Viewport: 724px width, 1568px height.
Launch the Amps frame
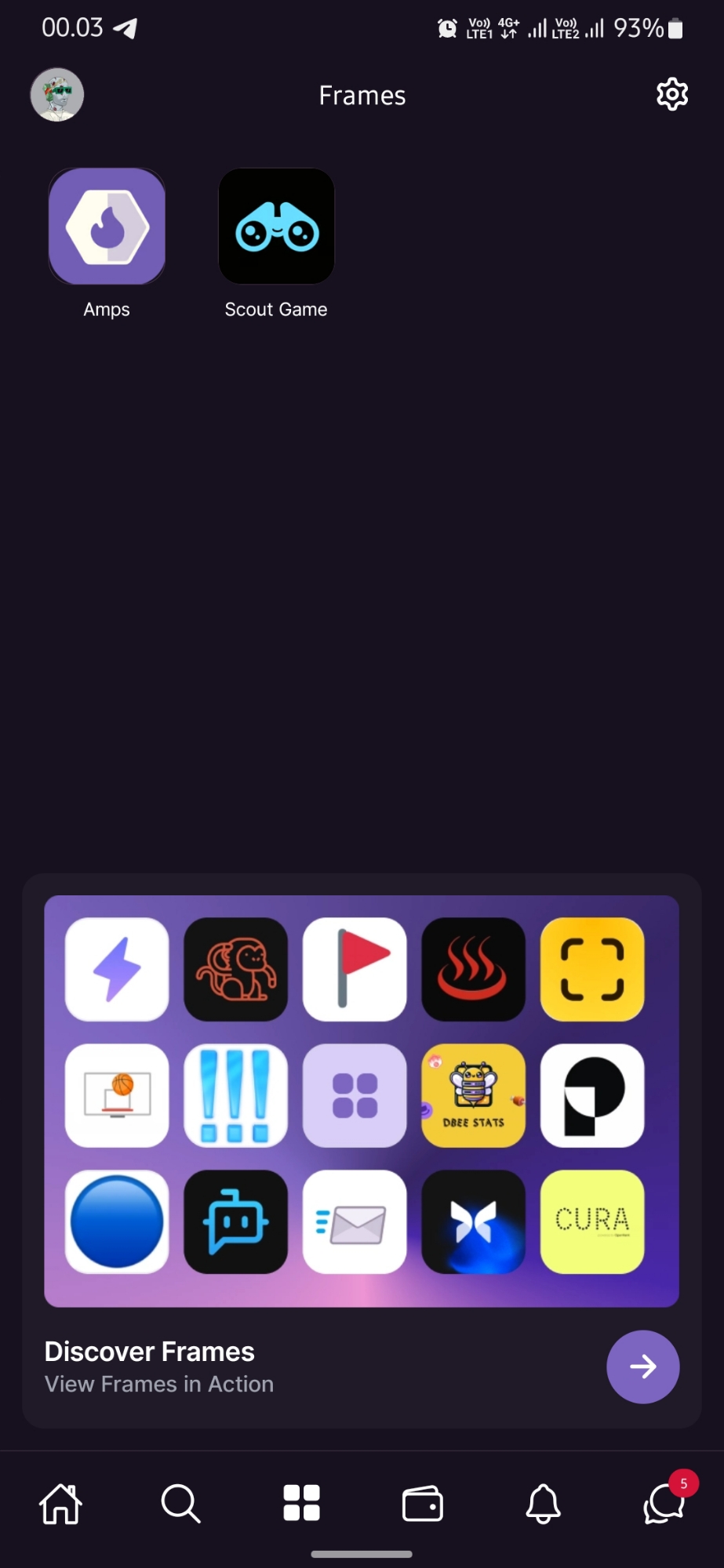pyautogui.click(x=107, y=227)
